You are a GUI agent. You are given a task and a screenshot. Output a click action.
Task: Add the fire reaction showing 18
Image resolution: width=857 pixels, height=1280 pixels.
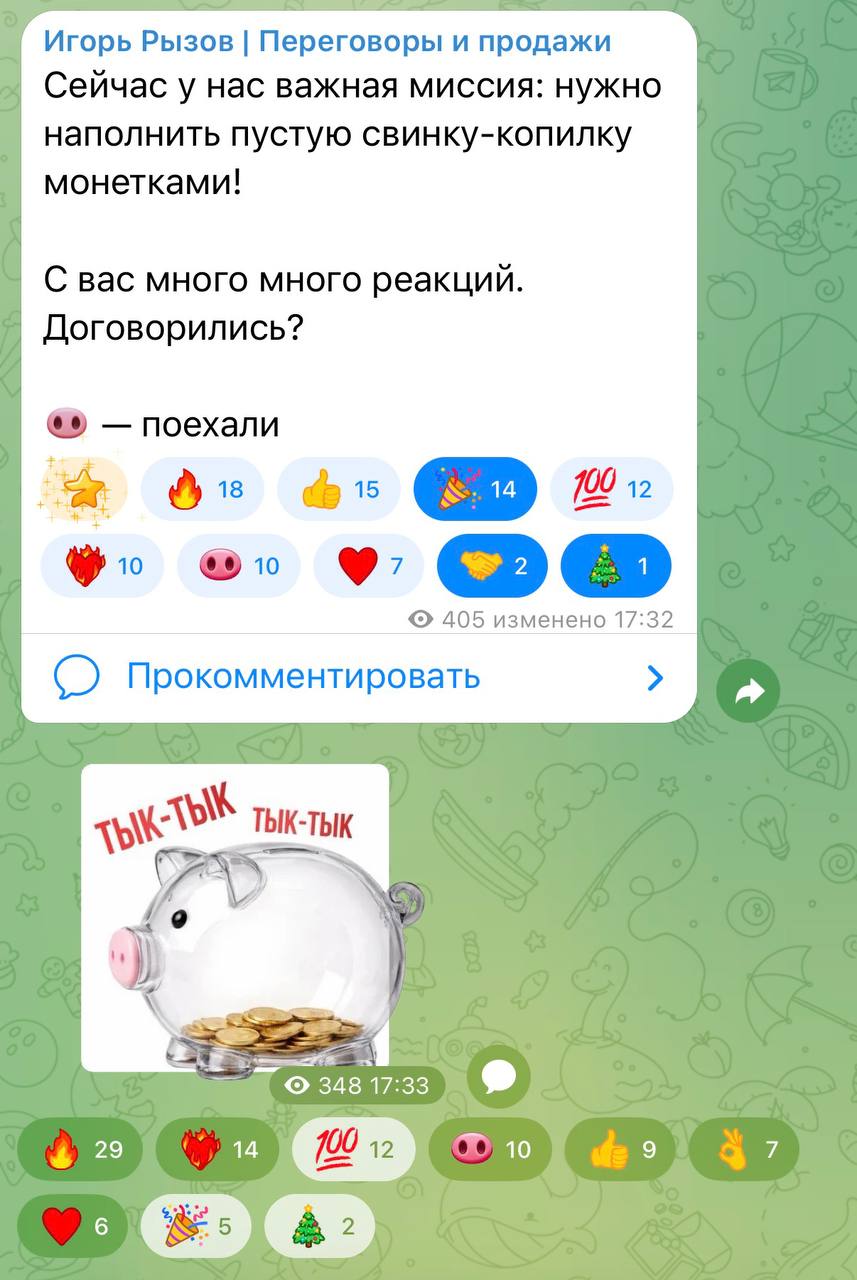pyautogui.click(x=204, y=489)
